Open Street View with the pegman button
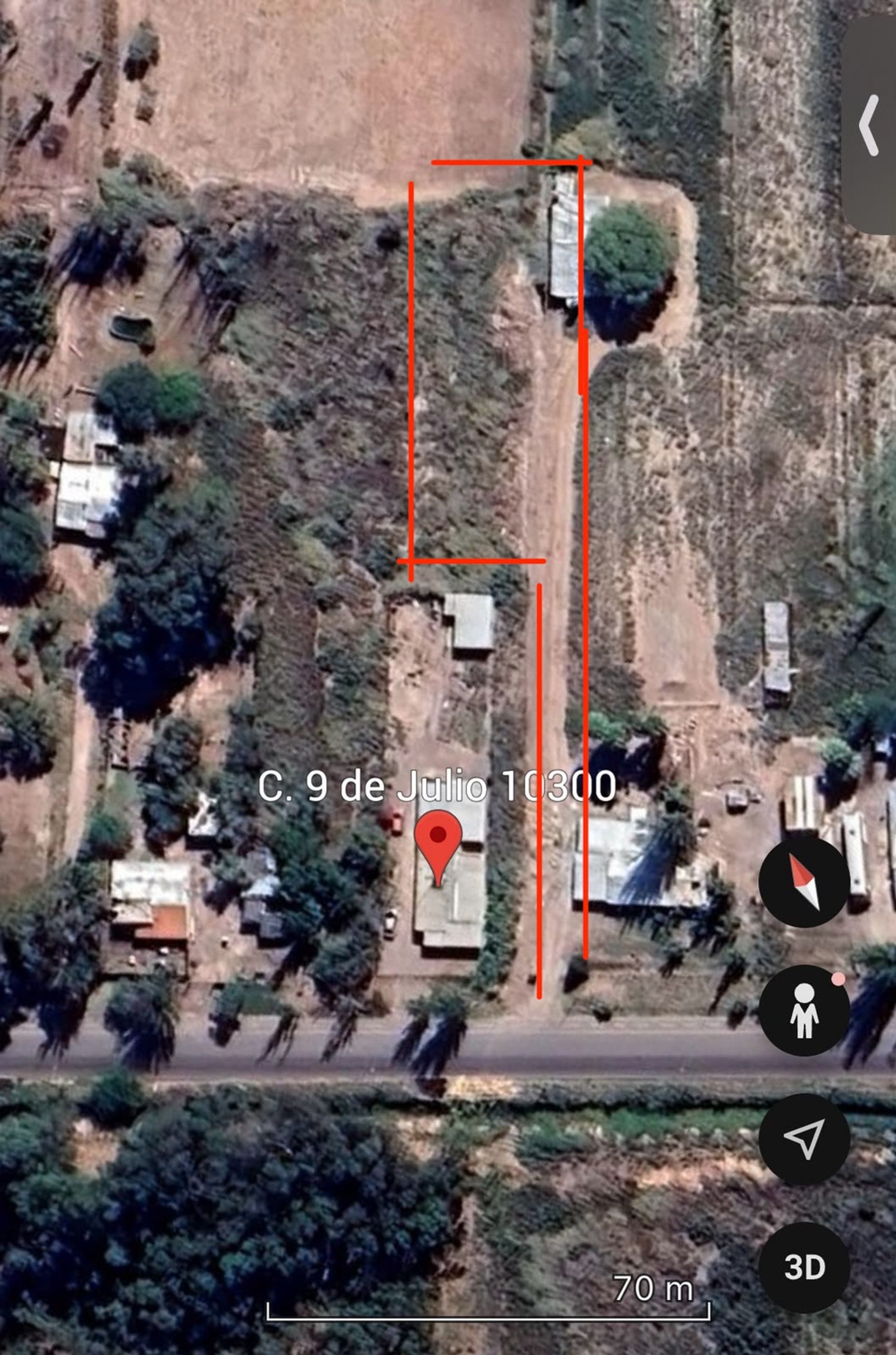The image size is (896, 1355). (x=804, y=1010)
